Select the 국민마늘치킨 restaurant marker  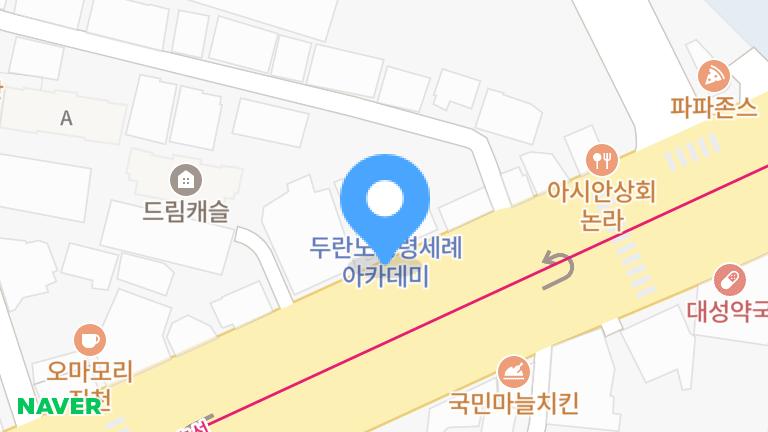point(514,372)
